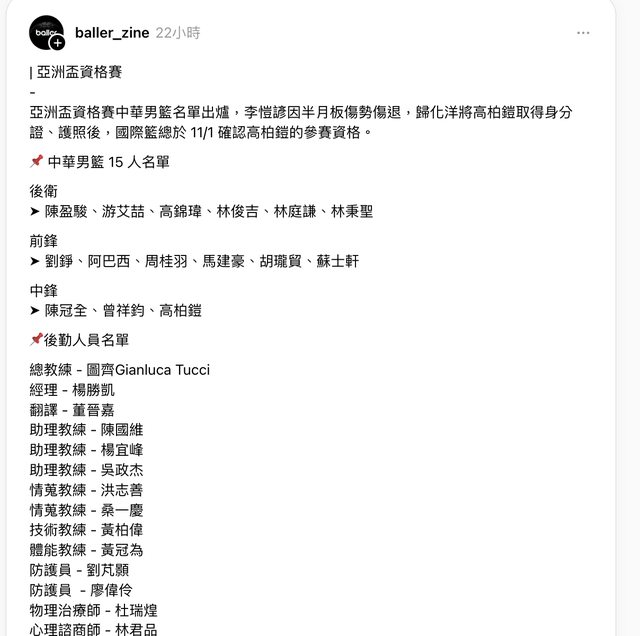Open the post overflow menu

point(583,33)
